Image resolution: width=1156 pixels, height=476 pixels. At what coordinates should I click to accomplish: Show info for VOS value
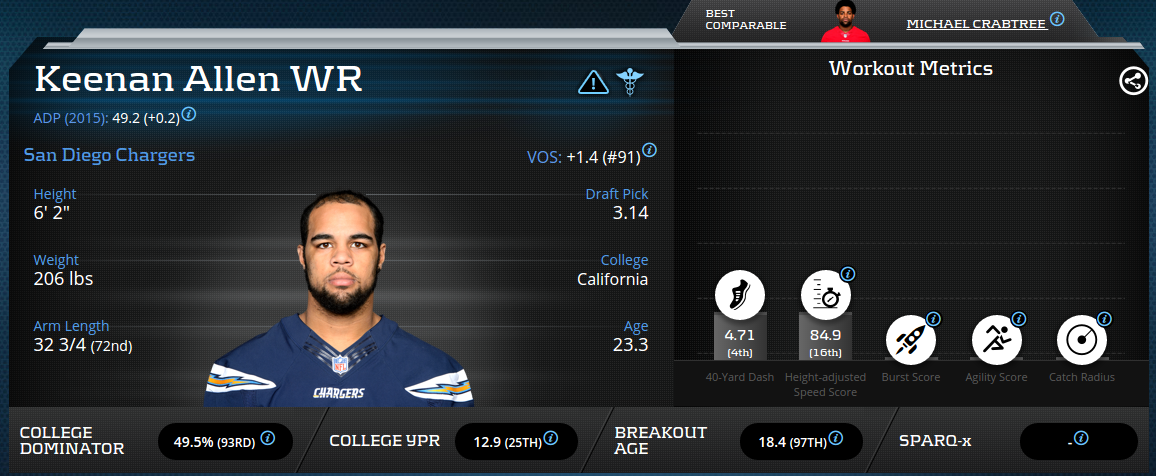click(649, 151)
